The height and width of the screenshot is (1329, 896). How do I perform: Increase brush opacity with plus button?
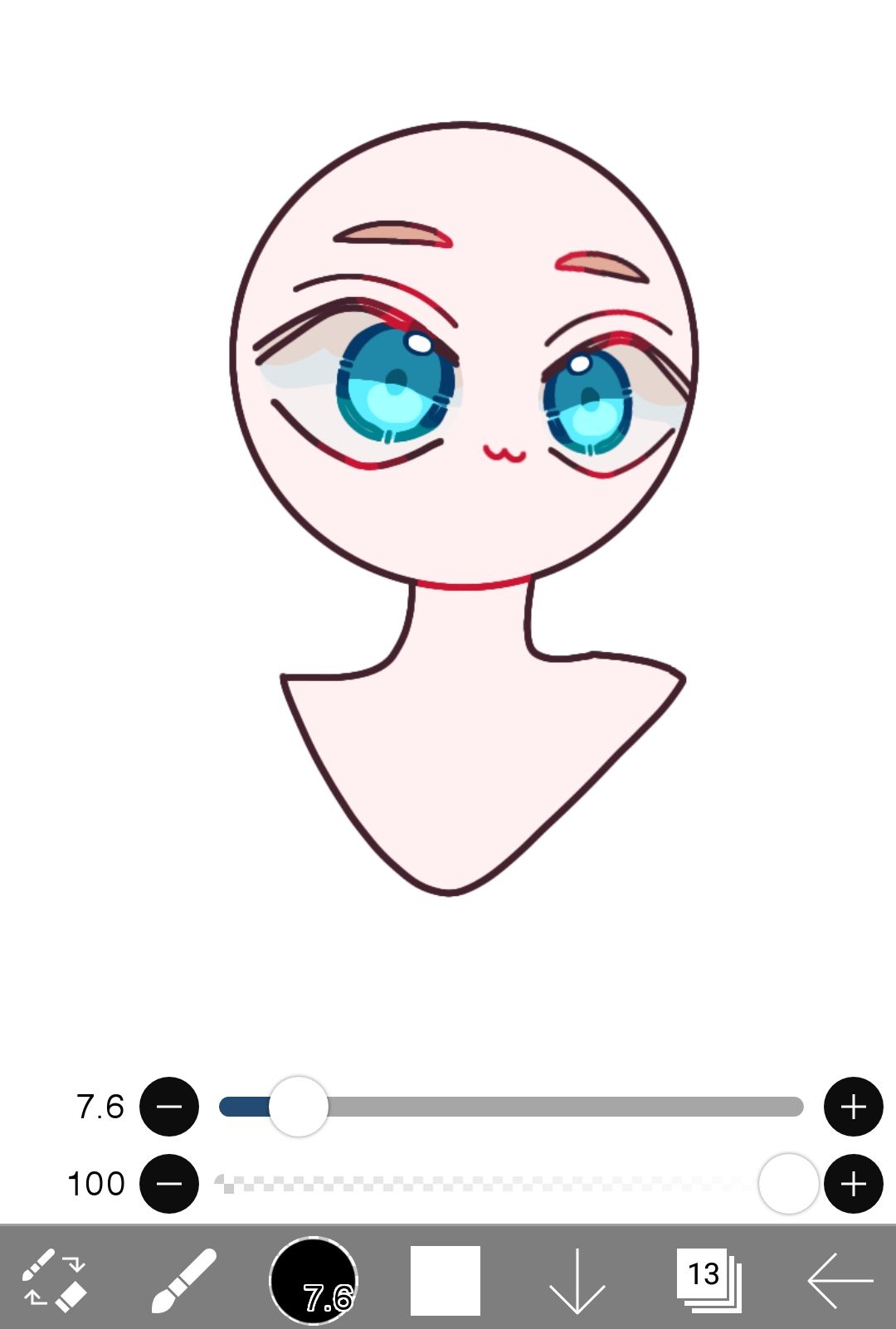(853, 1184)
